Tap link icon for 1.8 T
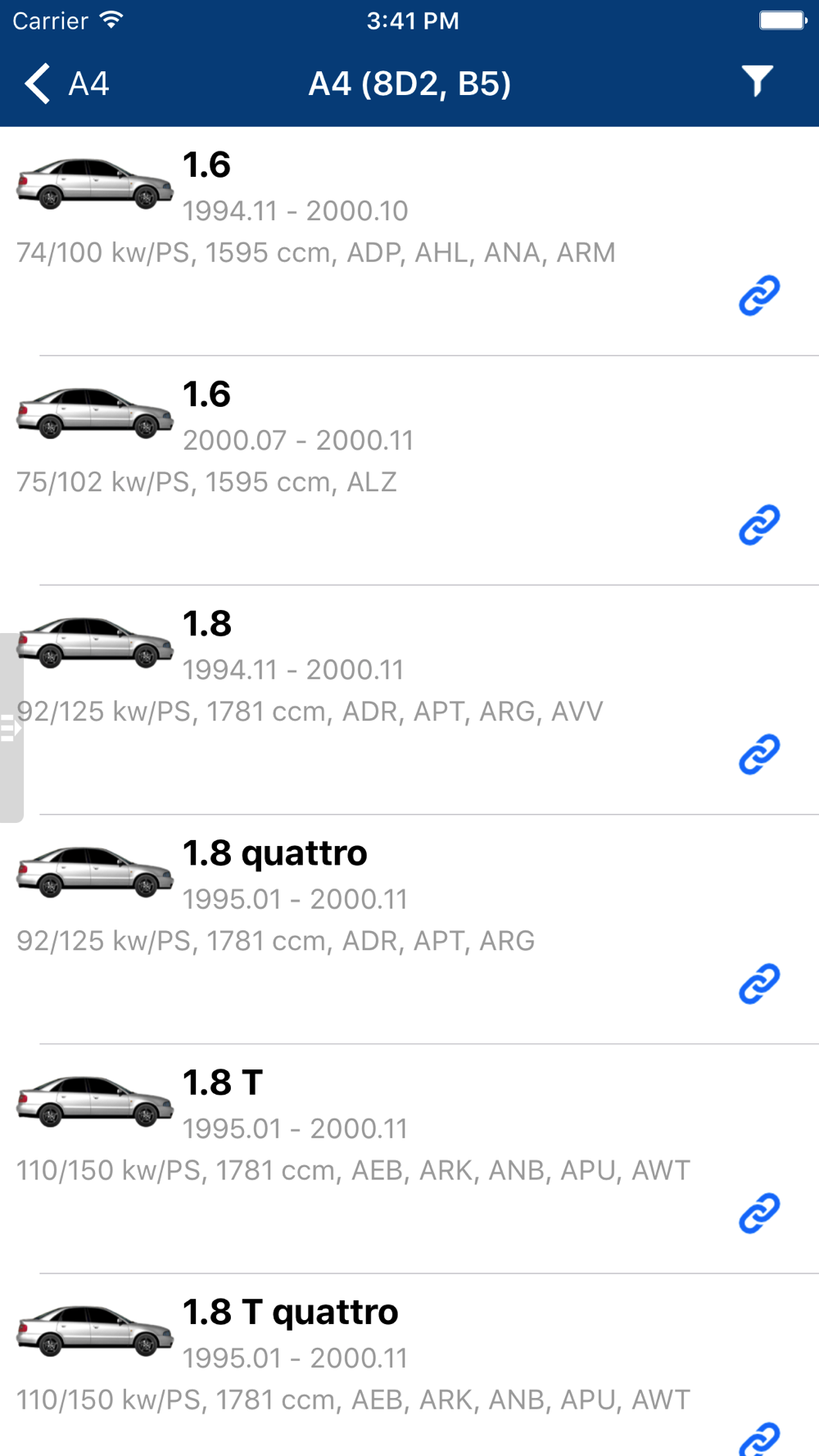Image resolution: width=819 pixels, height=1456 pixels. tap(759, 1213)
